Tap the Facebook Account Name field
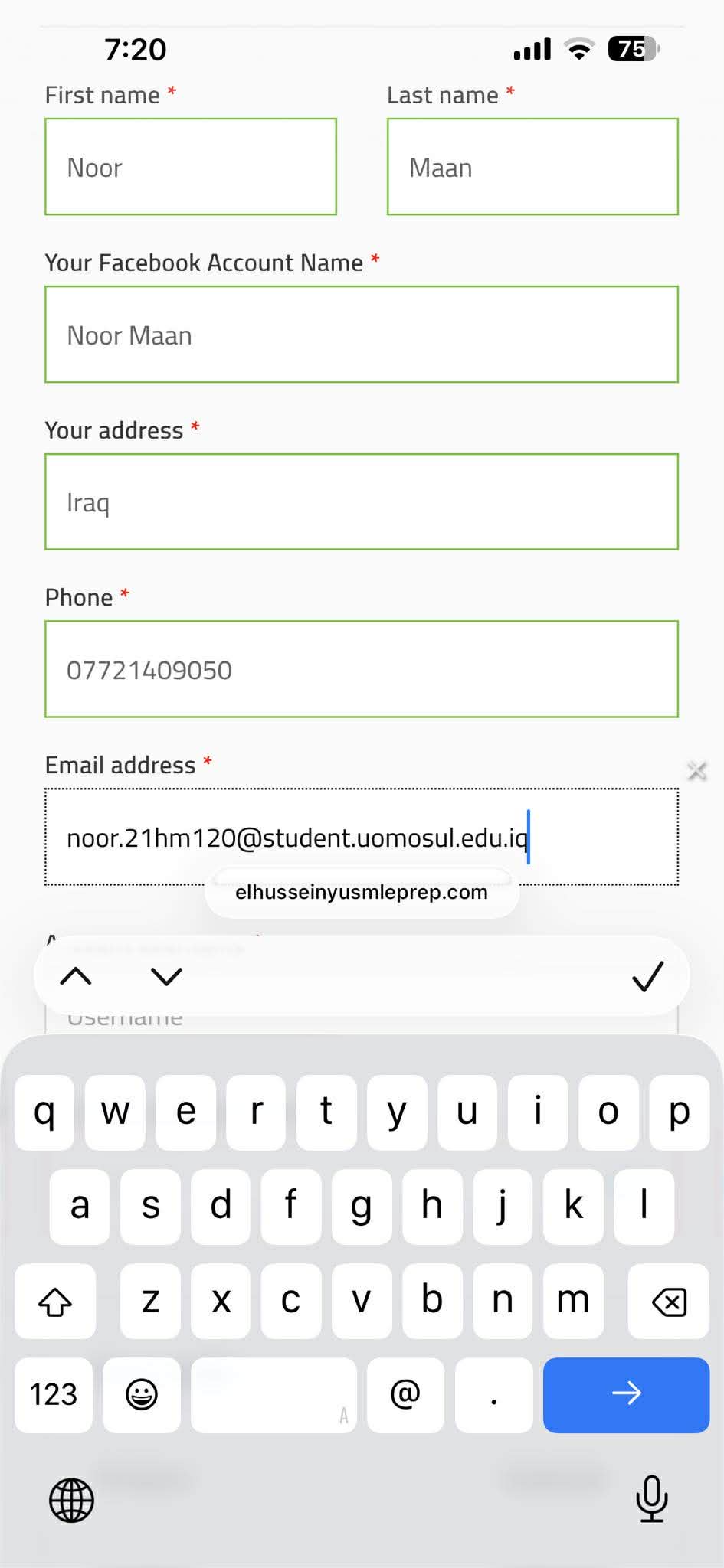 point(362,335)
